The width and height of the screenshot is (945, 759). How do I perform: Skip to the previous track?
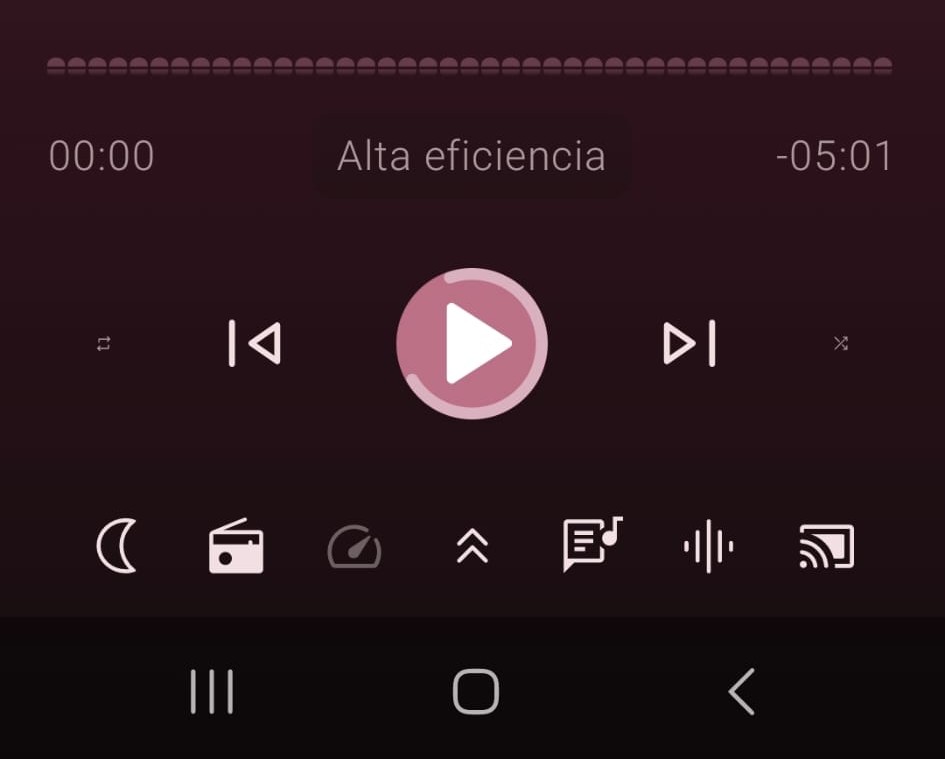(255, 343)
